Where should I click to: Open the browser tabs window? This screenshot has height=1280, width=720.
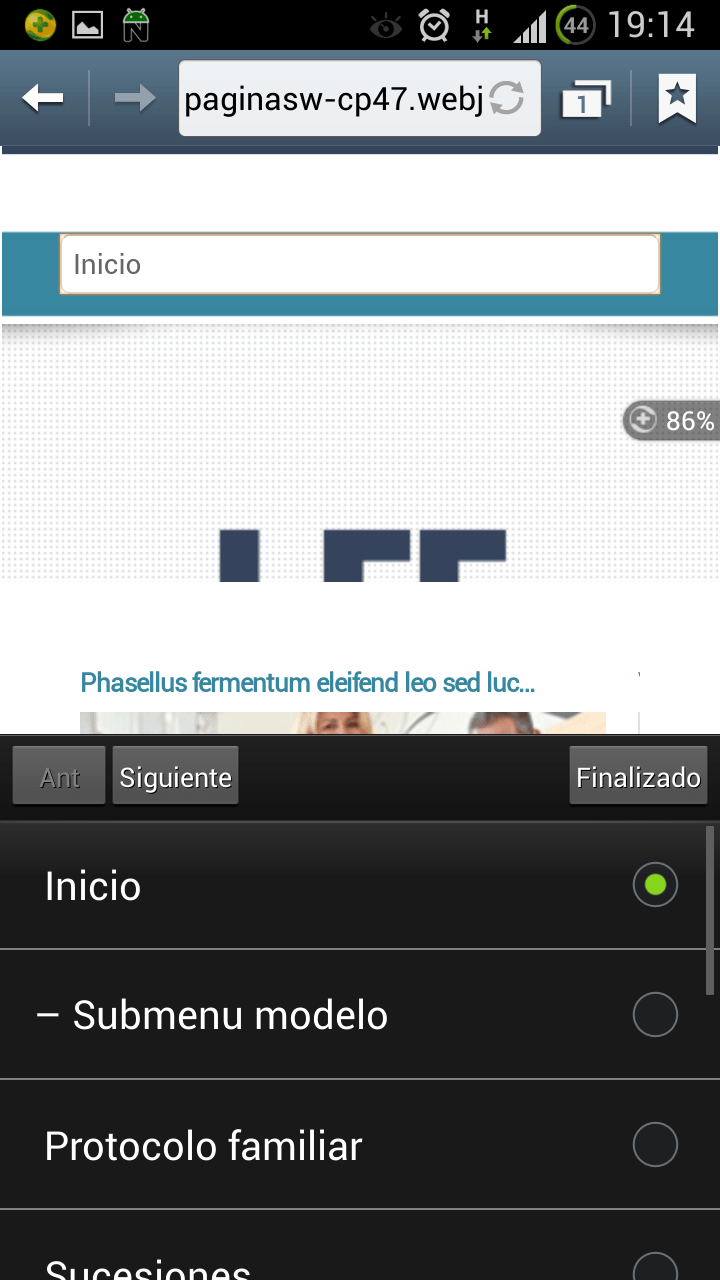[x=586, y=98]
